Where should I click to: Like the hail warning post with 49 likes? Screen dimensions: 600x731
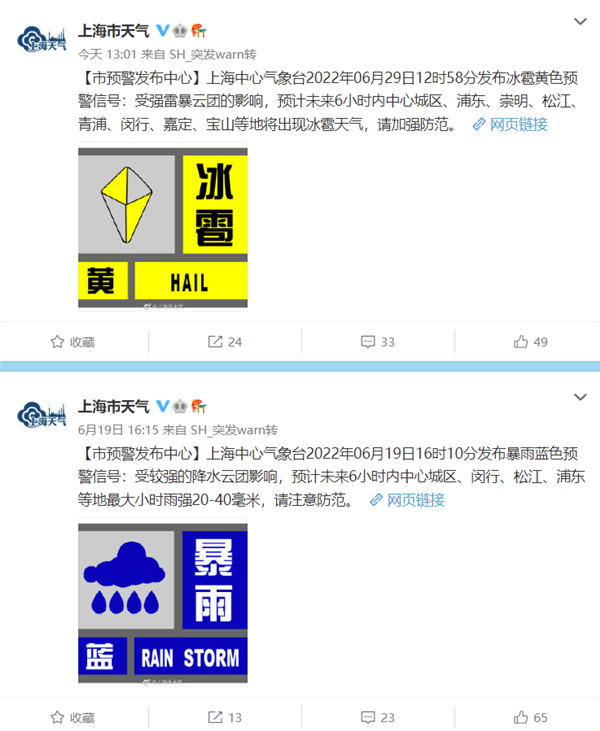pos(530,342)
